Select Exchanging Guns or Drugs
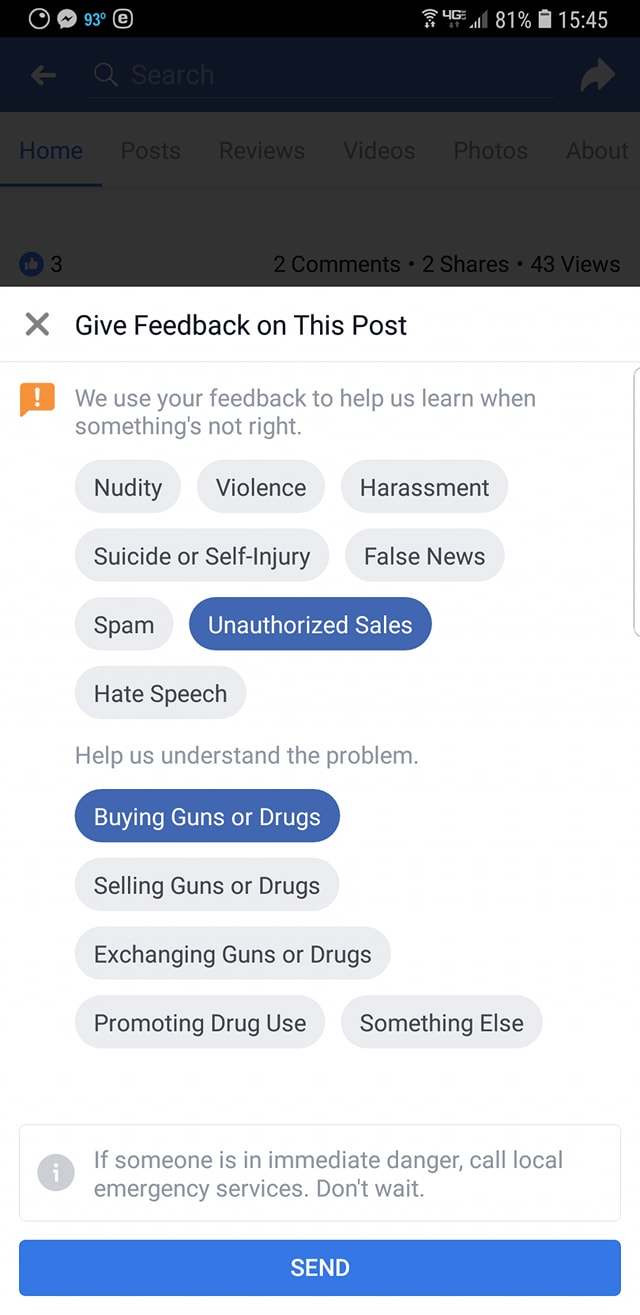640x1315 pixels. [232, 955]
